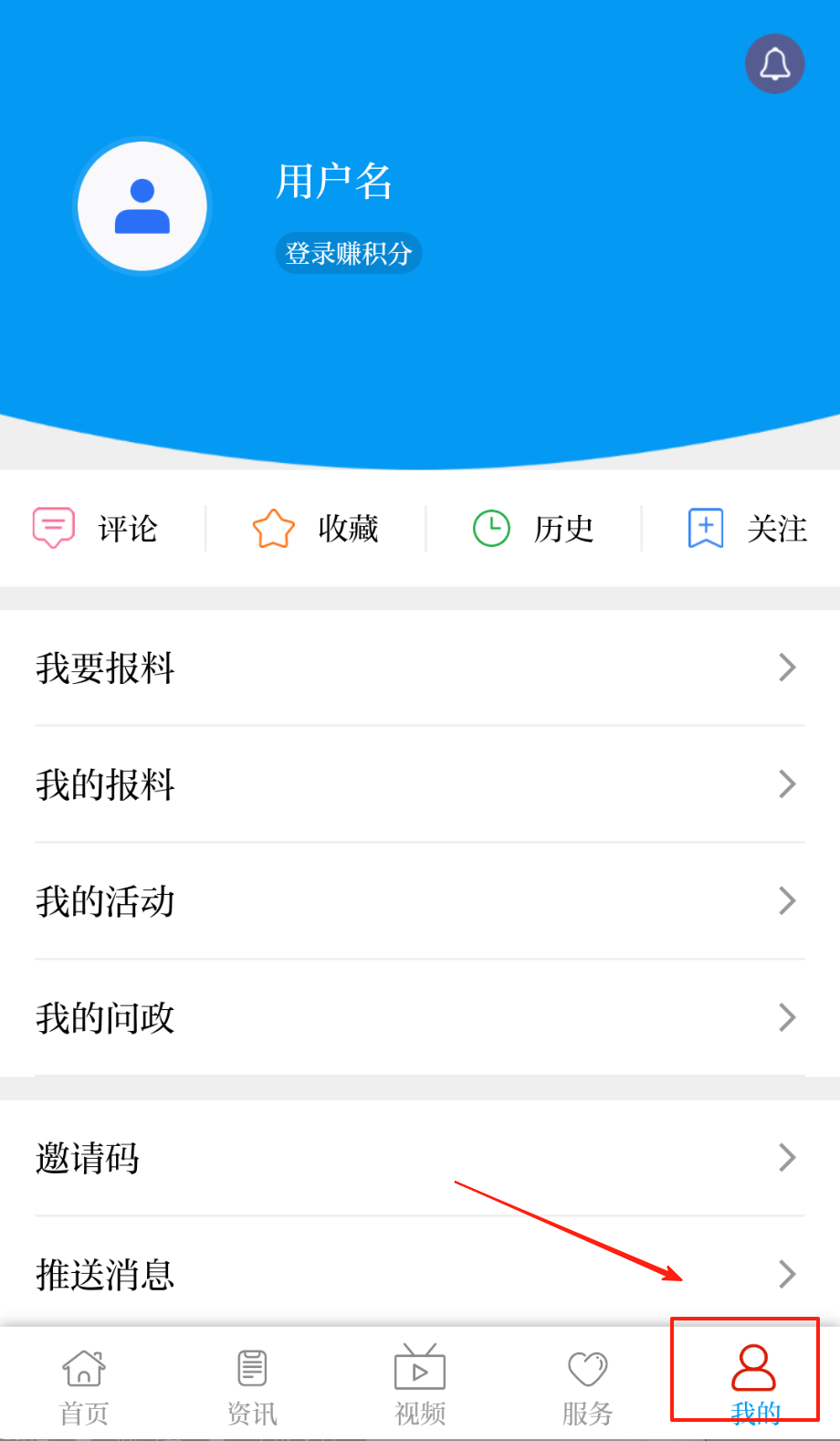
Task: Select the 我的 tab
Action: (754, 1384)
